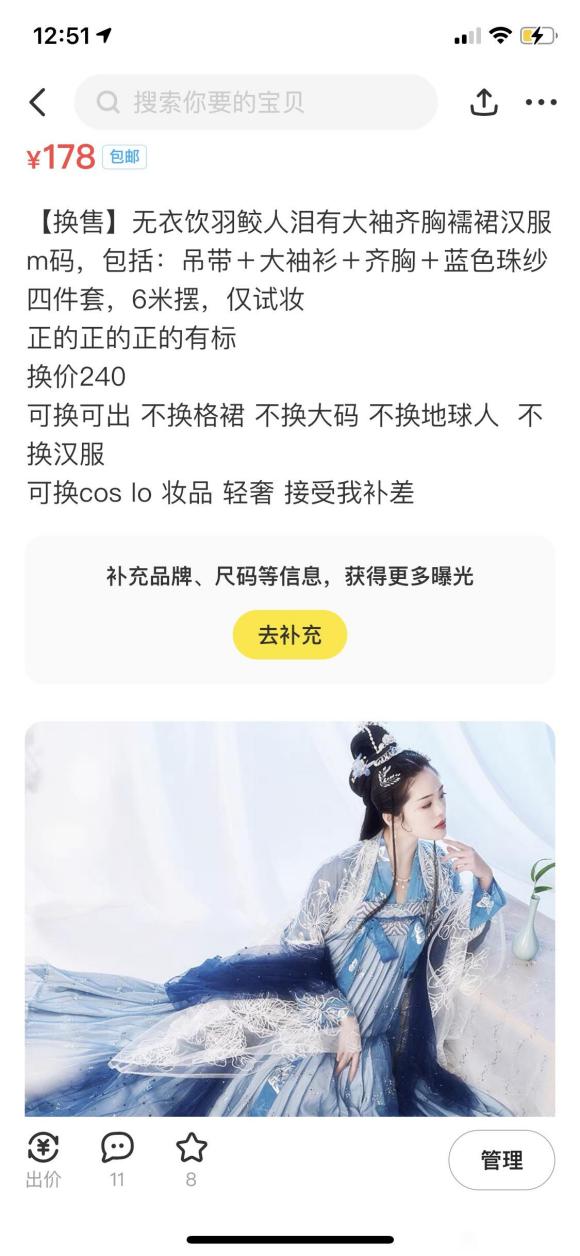Image resolution: width=580 pixels, height=1256 pixels.
Task: Open the three-dot overflow menu
Action: click(x=540, y=102)
